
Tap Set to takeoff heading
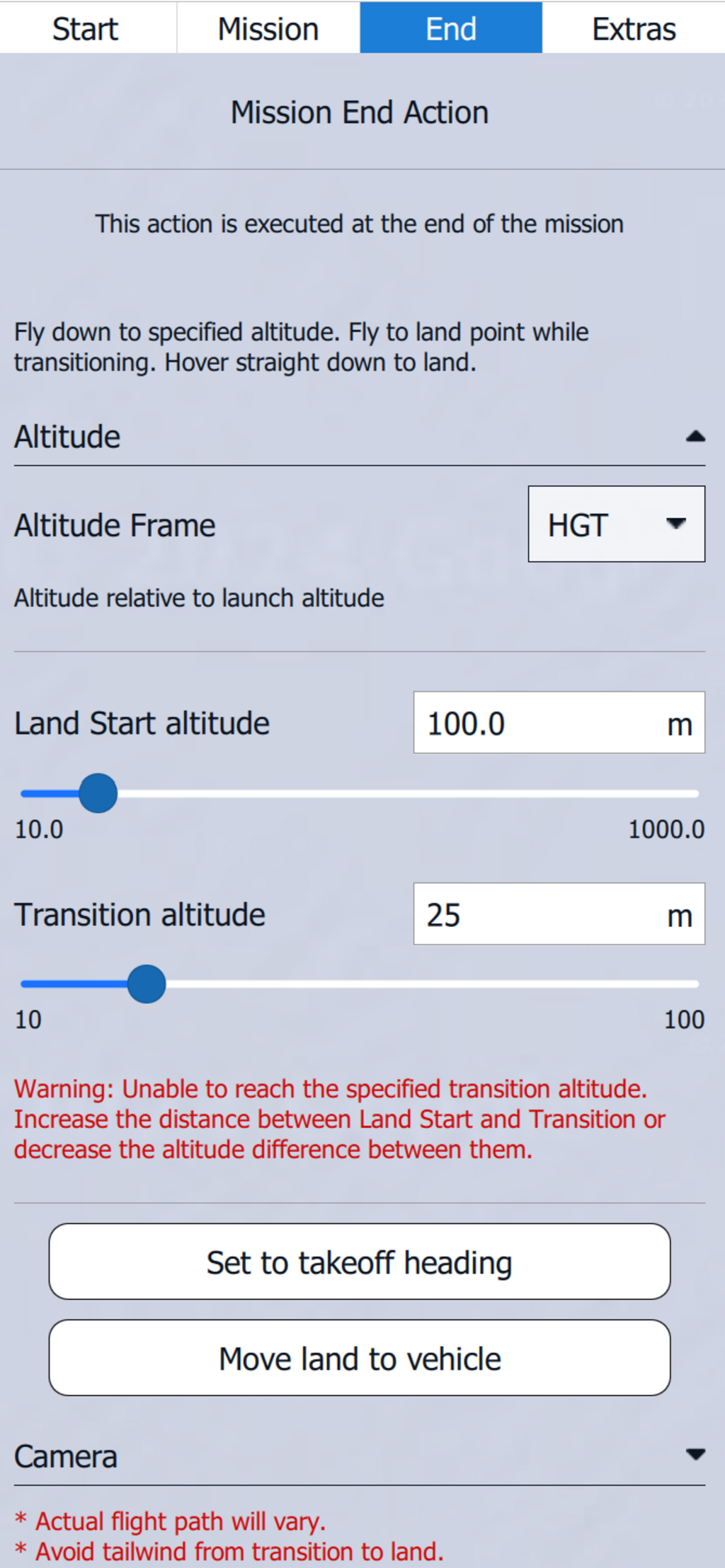pyautogui.click(x=360, y=1262)
